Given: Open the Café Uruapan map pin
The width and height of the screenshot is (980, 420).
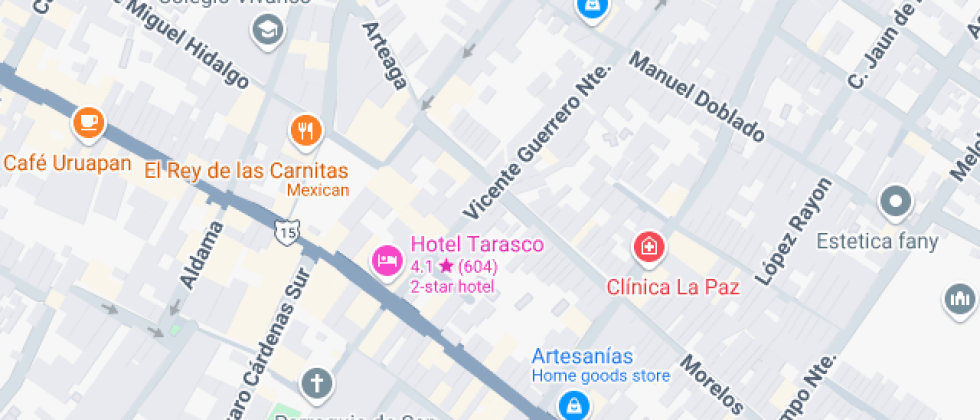Looking at the screenshot, I should pyautogui.click(x=89, y=124).
